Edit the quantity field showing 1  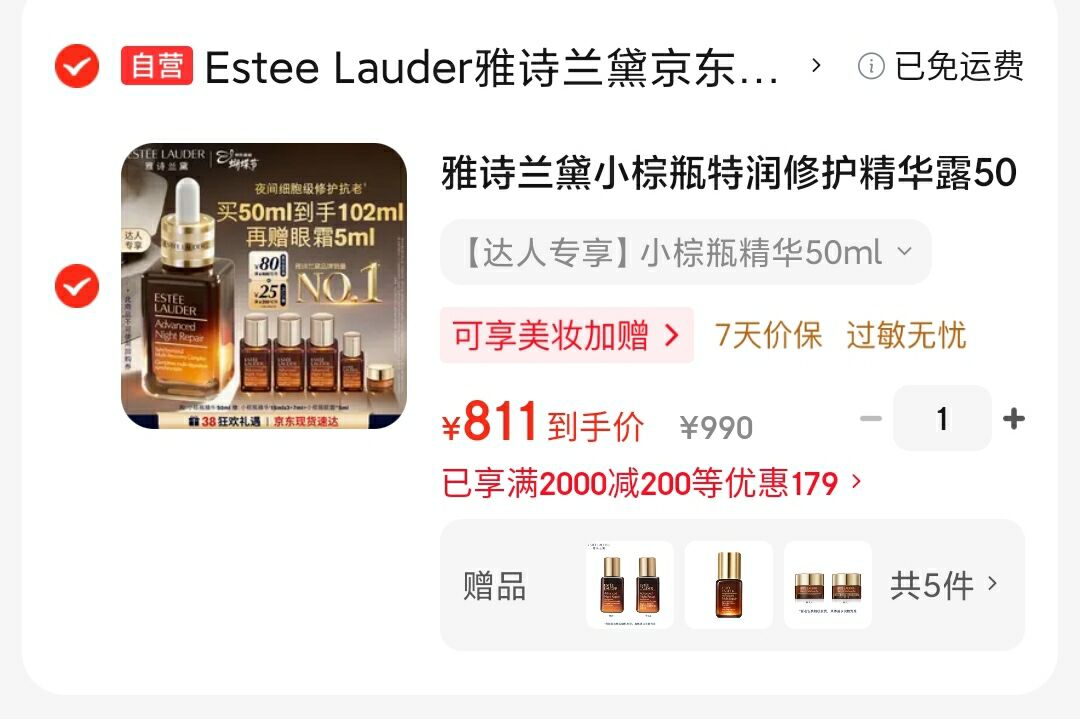coord(942,418)
